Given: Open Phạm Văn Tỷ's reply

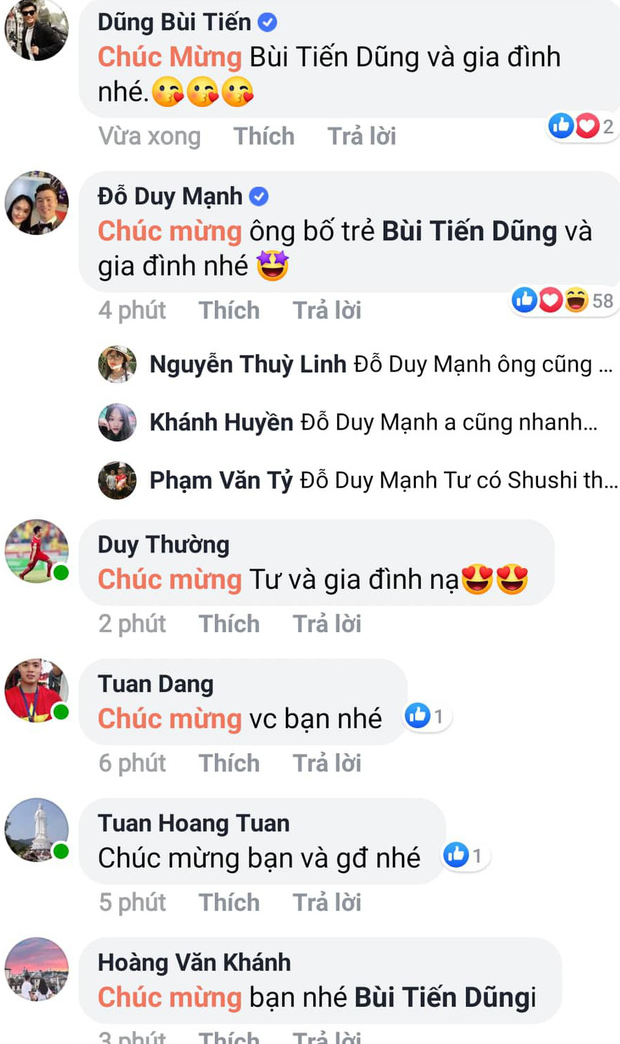Looking at the screenshot, I should 358,480.
